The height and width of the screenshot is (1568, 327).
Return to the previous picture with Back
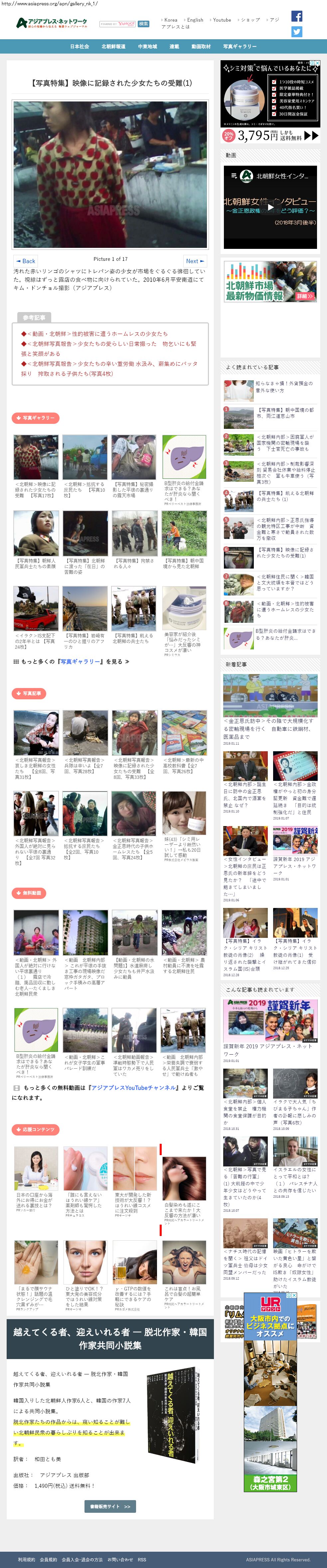coord(26,261)
